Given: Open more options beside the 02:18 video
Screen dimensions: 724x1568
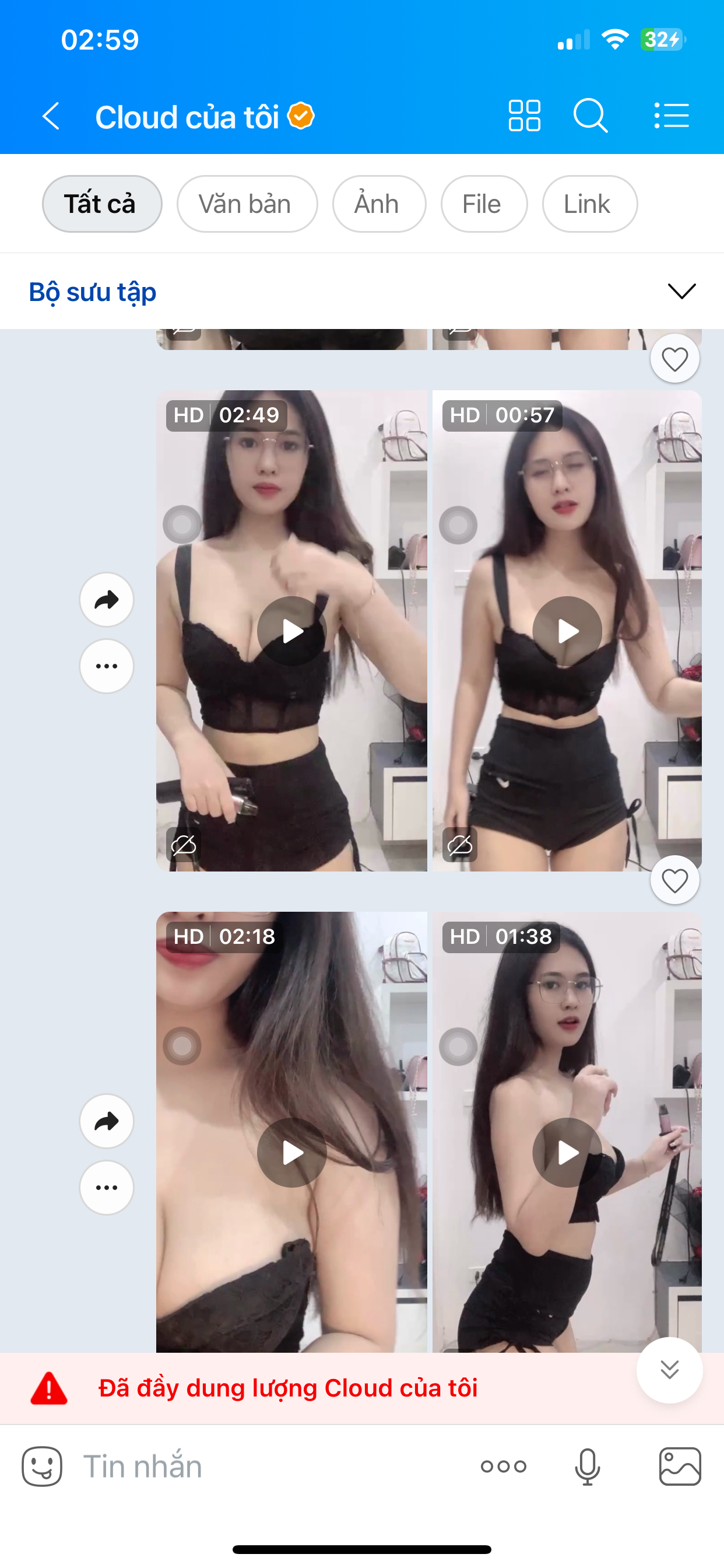Looking at the screenshot, I should [107, 1187].
